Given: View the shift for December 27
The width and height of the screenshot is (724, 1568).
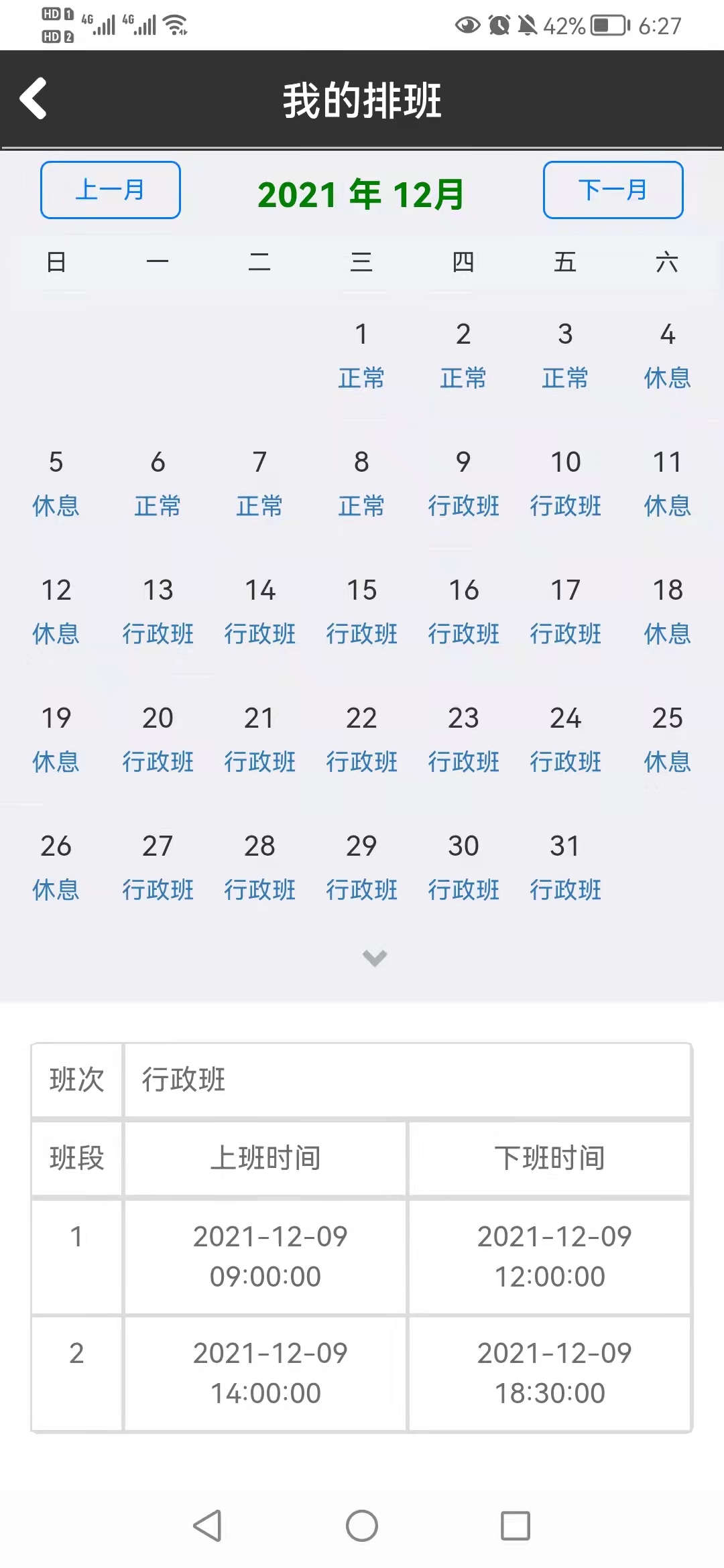Looking at the screenshot, I should [x=158, y=867].
